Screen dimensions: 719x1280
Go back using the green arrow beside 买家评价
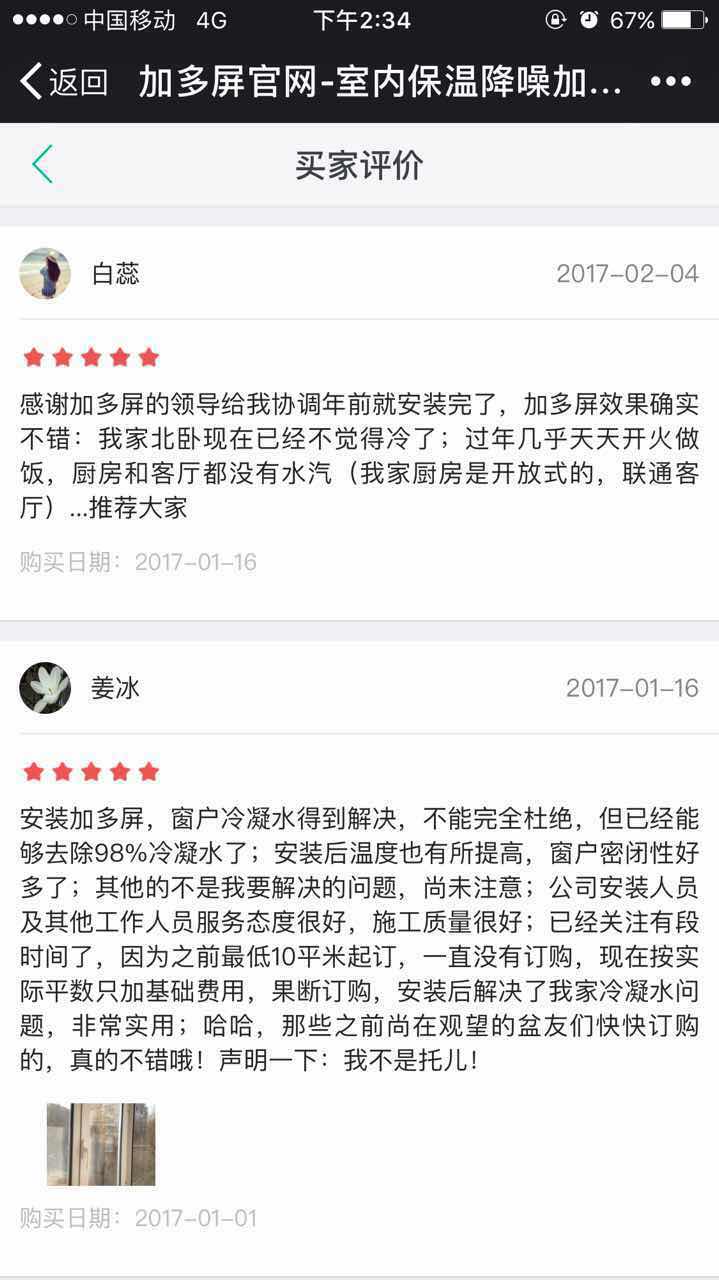click(x=42, y=164)
